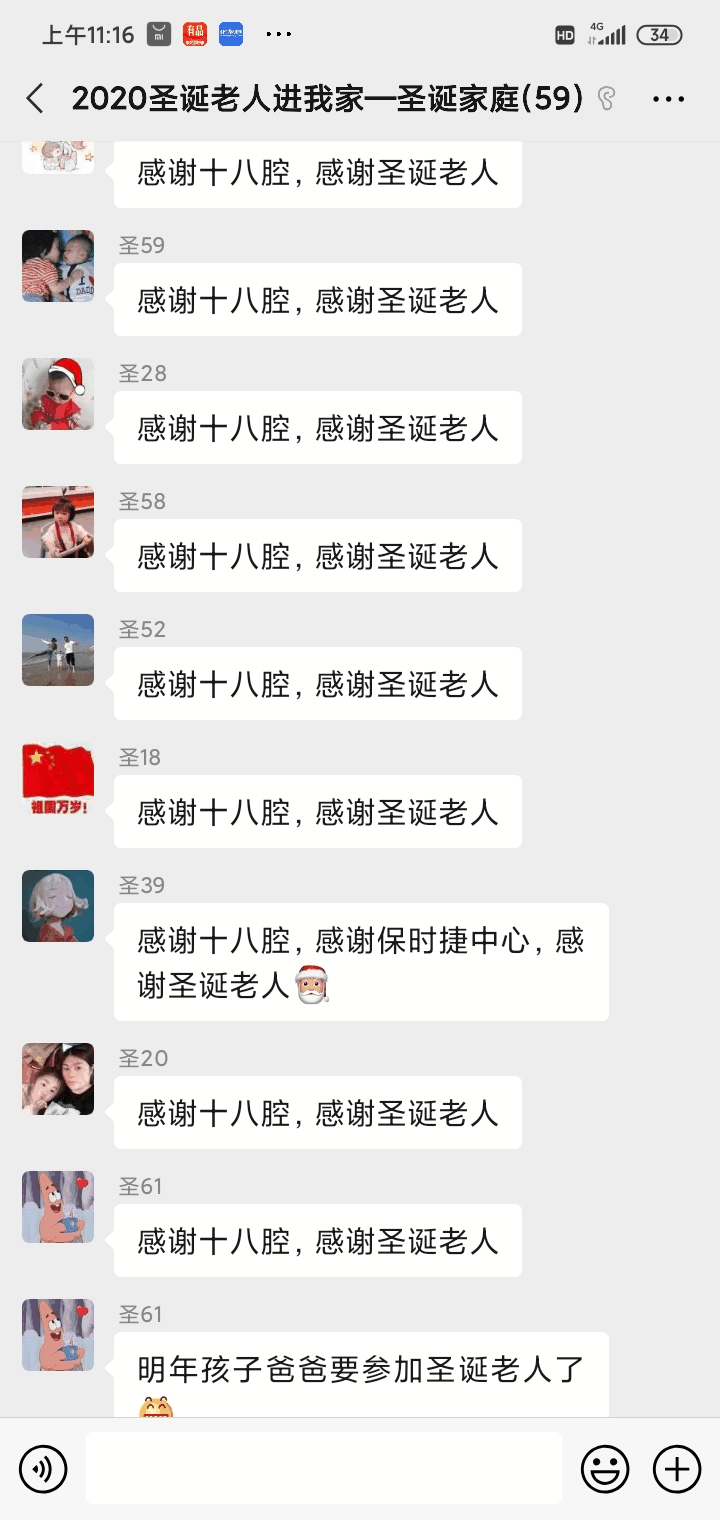
Task: Open the emoji picker
Action: click(605, 1468)
